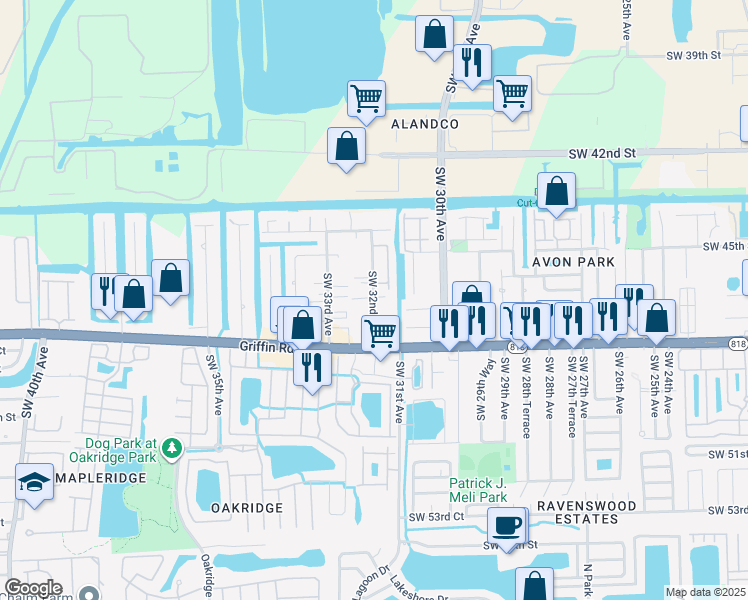Image resolution: width=748 pixels, height=600 pixels.
Task: Tap the restaurant marker near SW 40th Ave
Action: (x=105, y=290)
